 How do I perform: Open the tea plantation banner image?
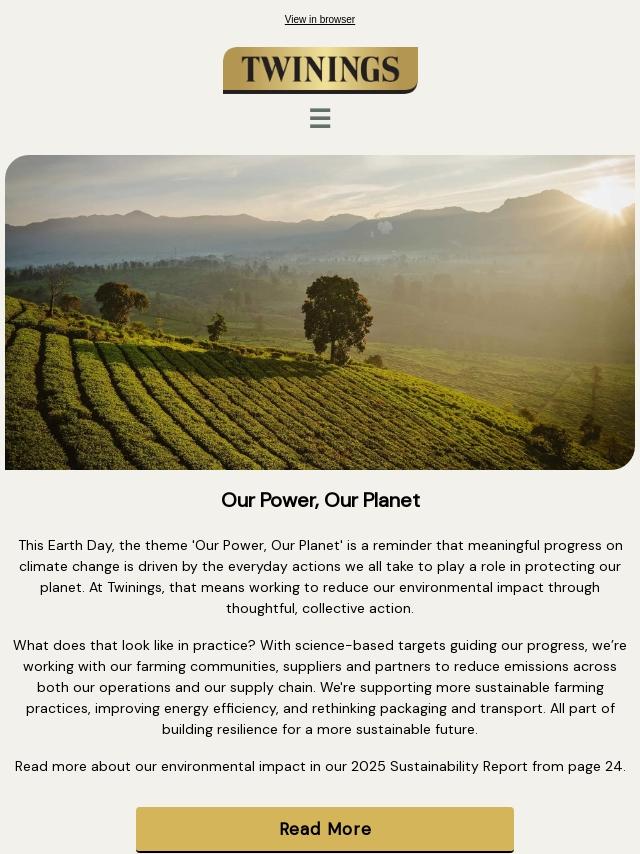pyautogui.click(x=320, y=312)
